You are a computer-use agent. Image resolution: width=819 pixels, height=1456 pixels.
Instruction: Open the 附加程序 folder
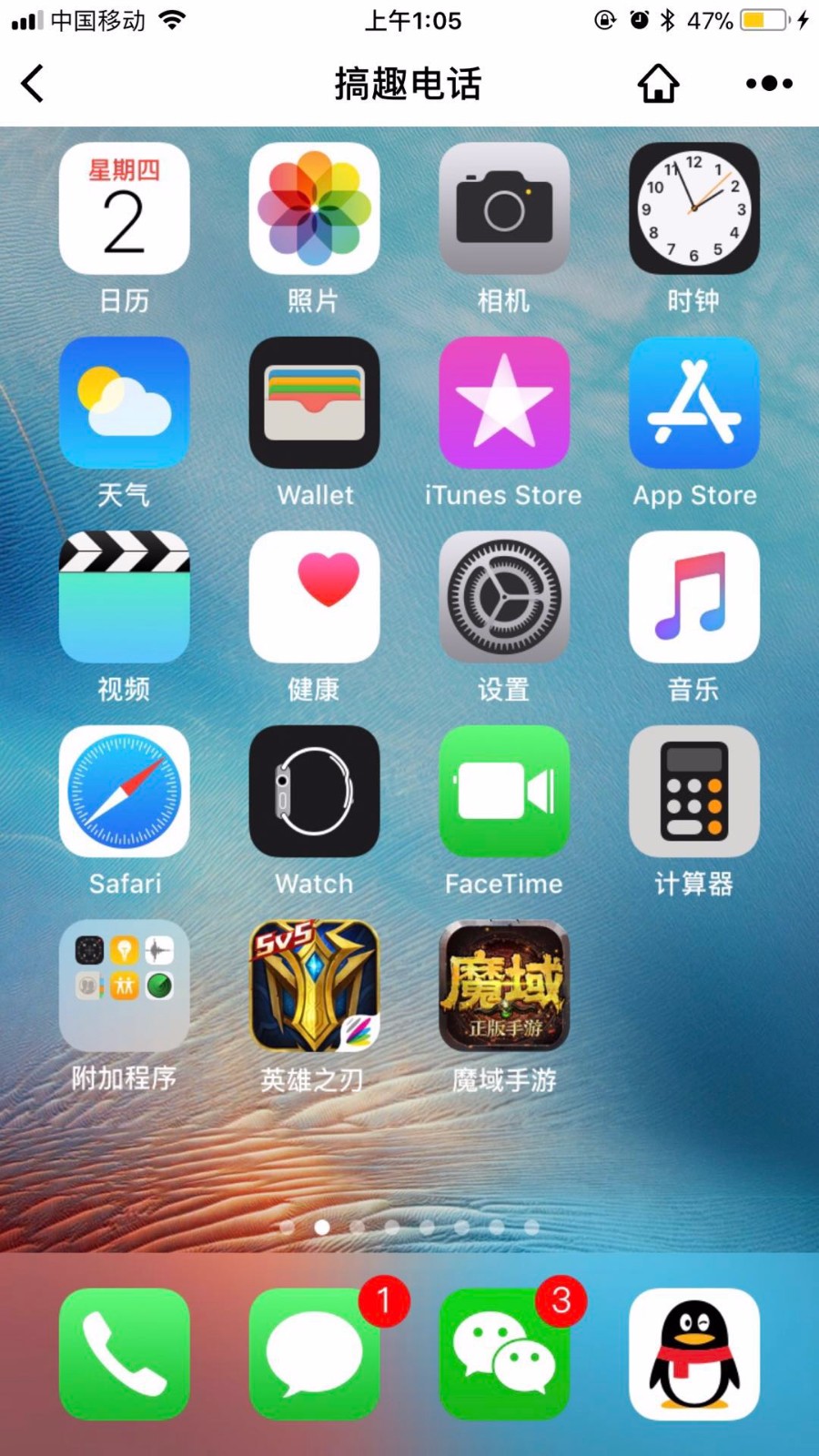tap(125, 986)
